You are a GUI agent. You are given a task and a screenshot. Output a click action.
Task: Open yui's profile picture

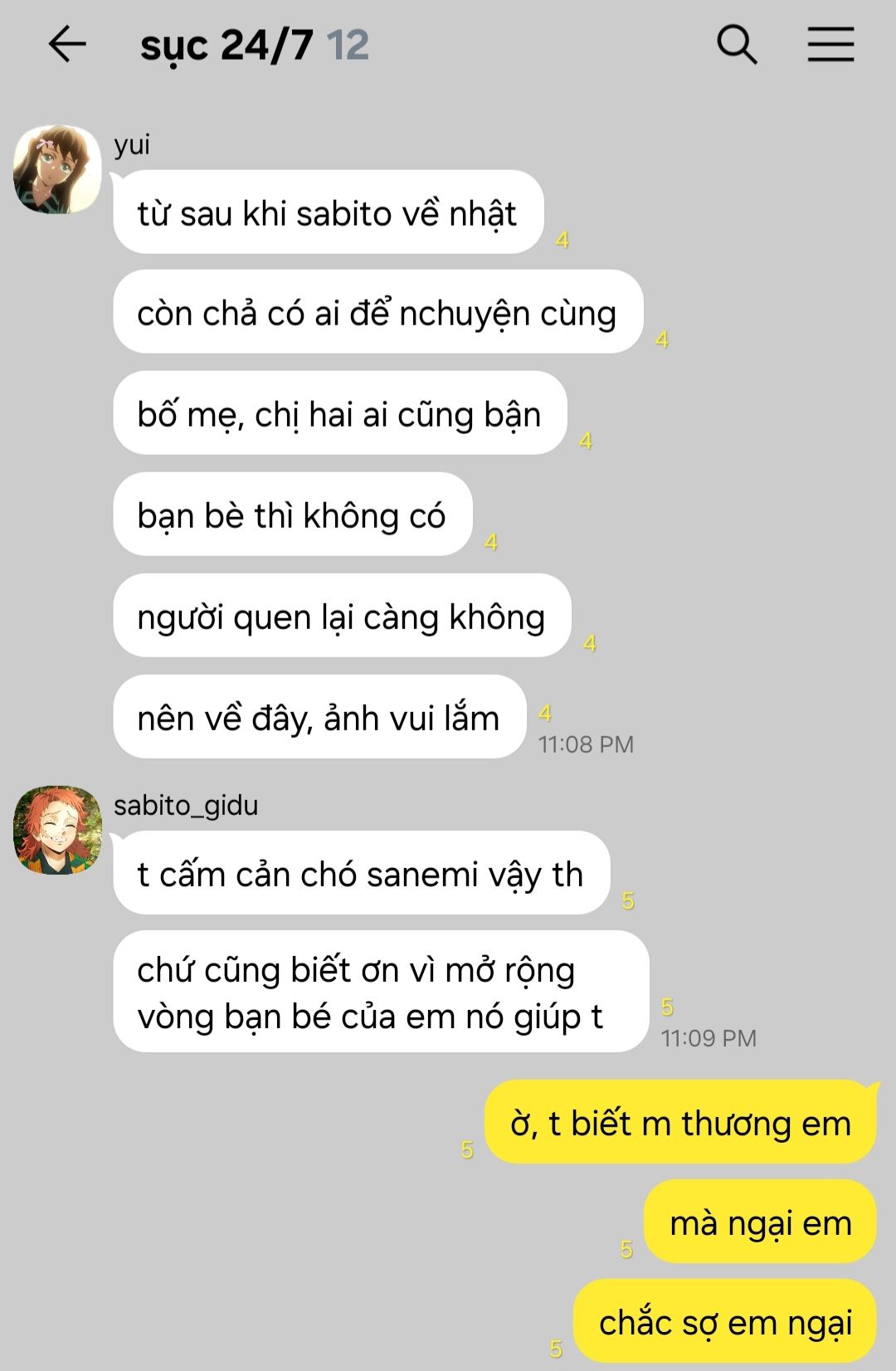tap(57, 169)
